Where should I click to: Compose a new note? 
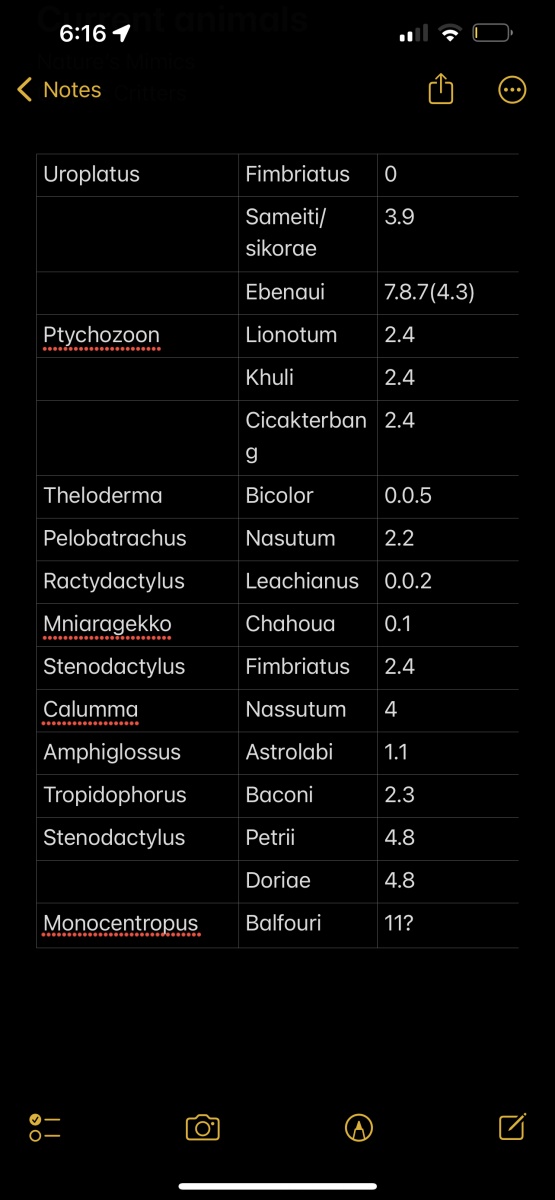511,1126
